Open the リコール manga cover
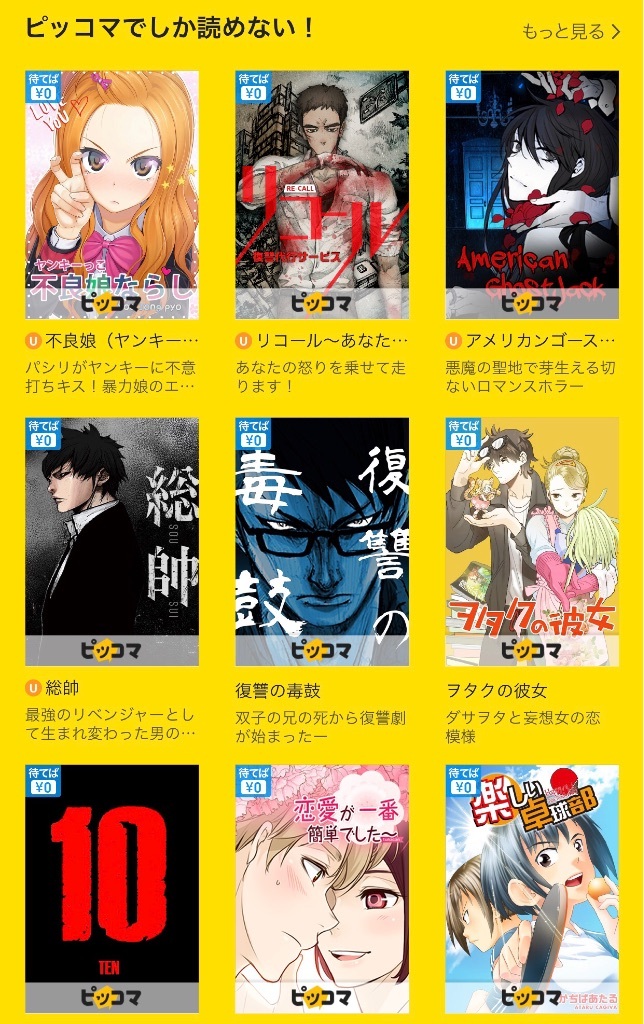Screen dimensions: 644x1024 pyautogui.click(x=322, y=194)
